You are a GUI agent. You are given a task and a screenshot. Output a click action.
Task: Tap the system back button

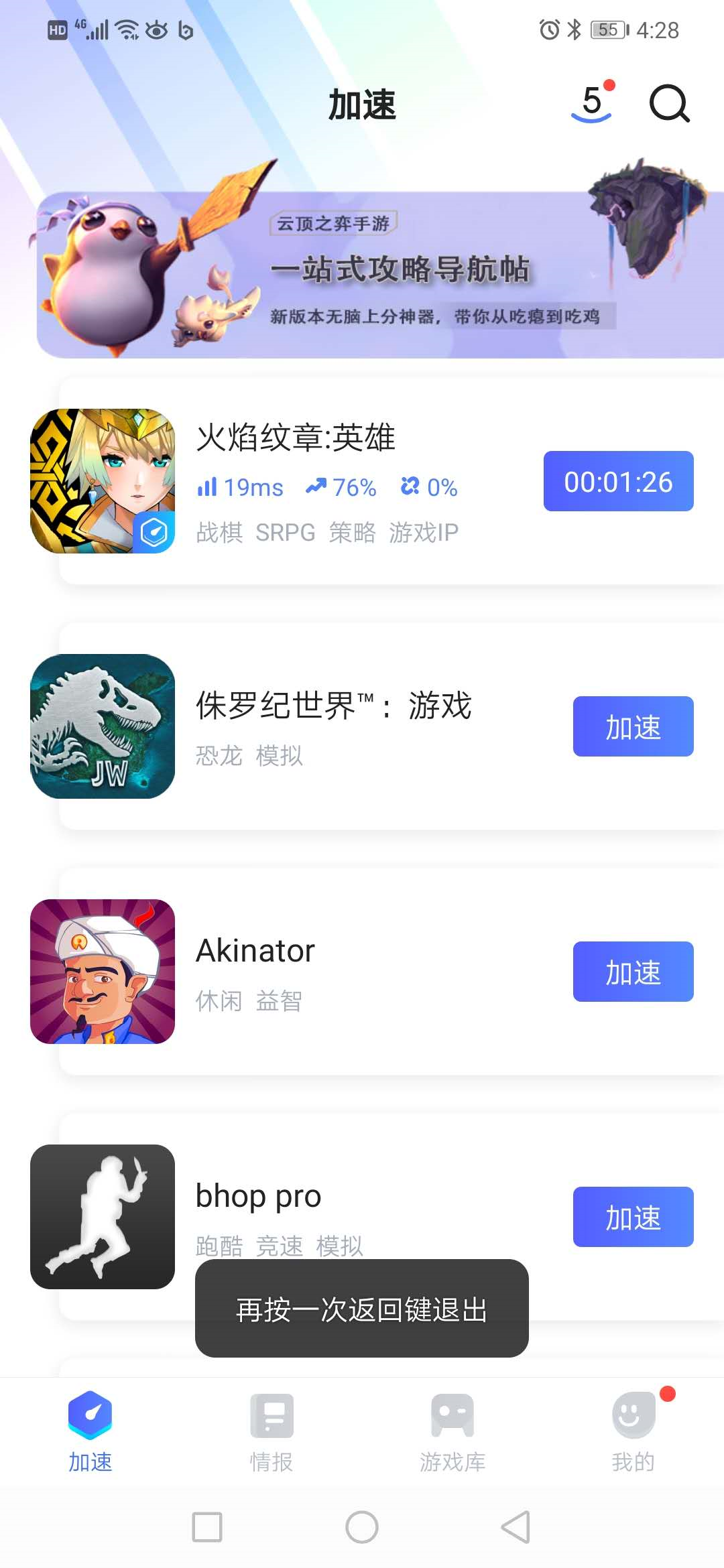coord(516,1527)
